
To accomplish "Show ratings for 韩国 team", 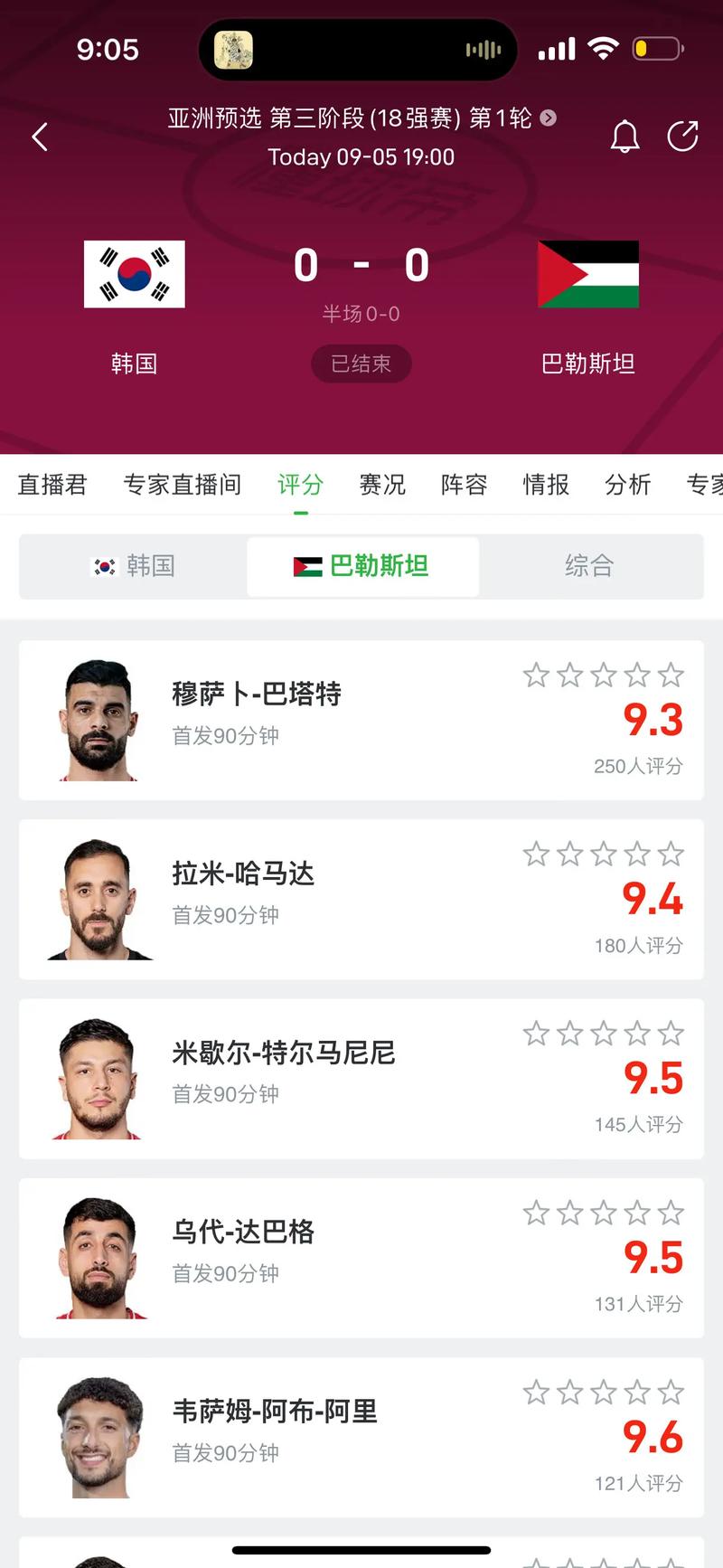I will pyautogui.click(x=134, y=566).
